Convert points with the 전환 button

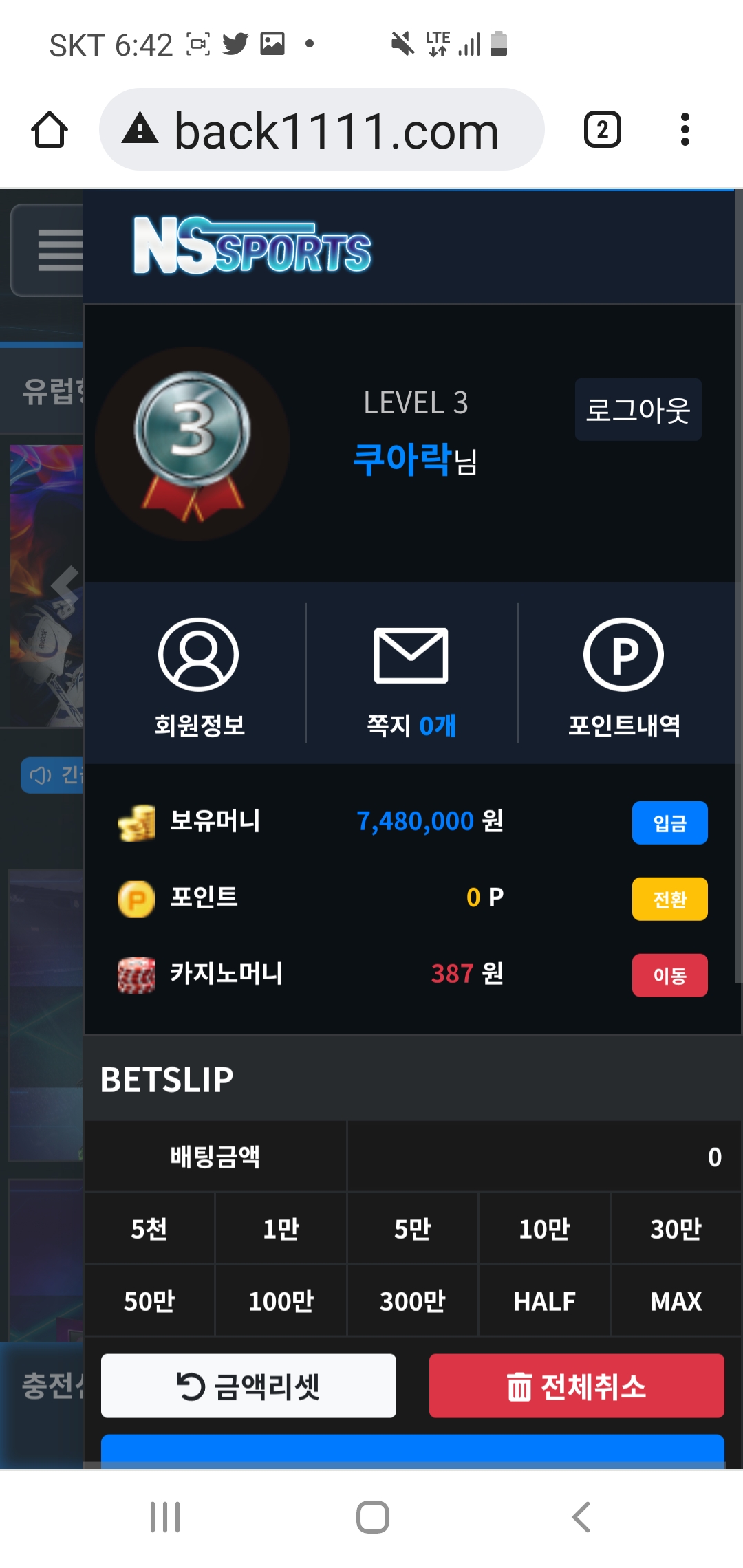point(669,899)
